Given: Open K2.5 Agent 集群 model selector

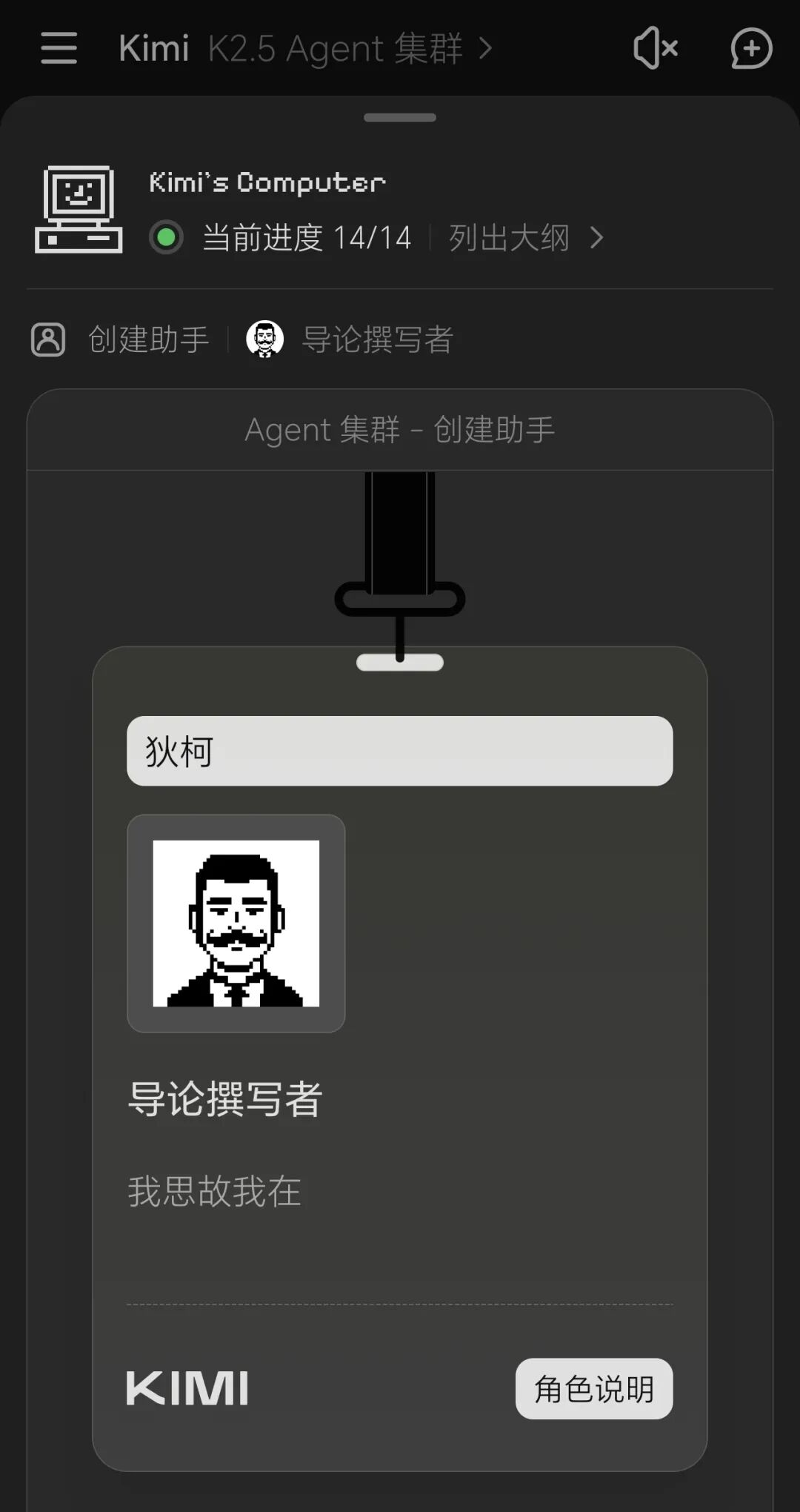Looking at the screenshot, I should click(348, 49).
